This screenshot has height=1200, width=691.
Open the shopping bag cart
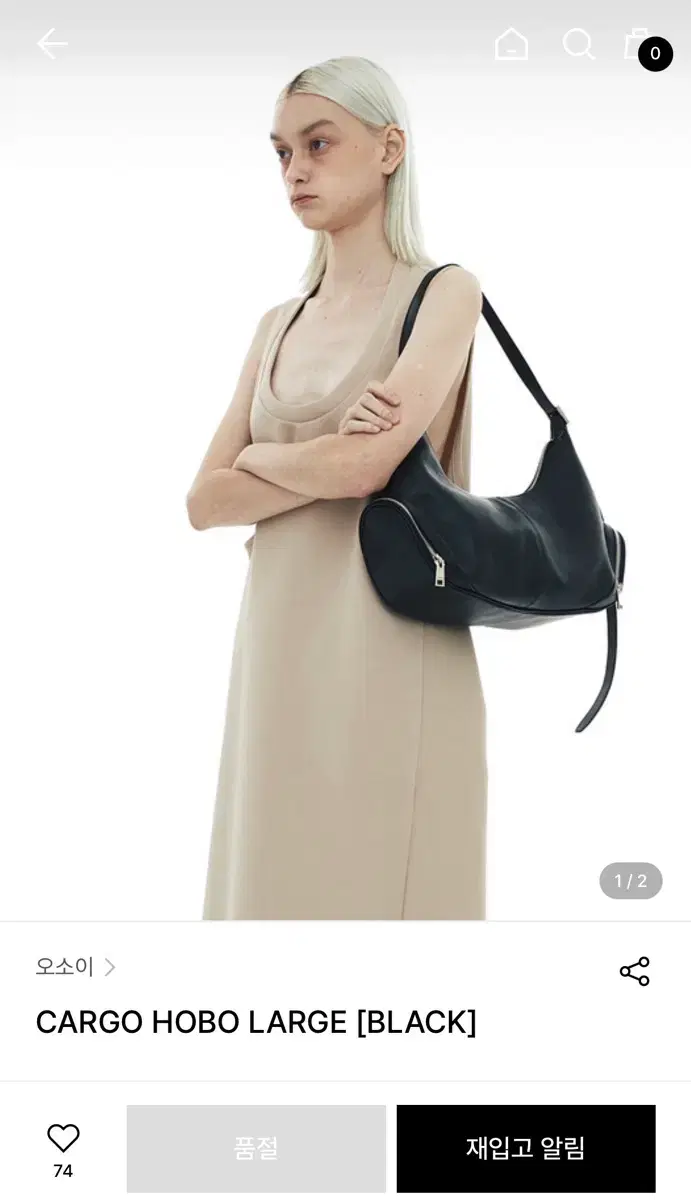(x=645, y=46)
